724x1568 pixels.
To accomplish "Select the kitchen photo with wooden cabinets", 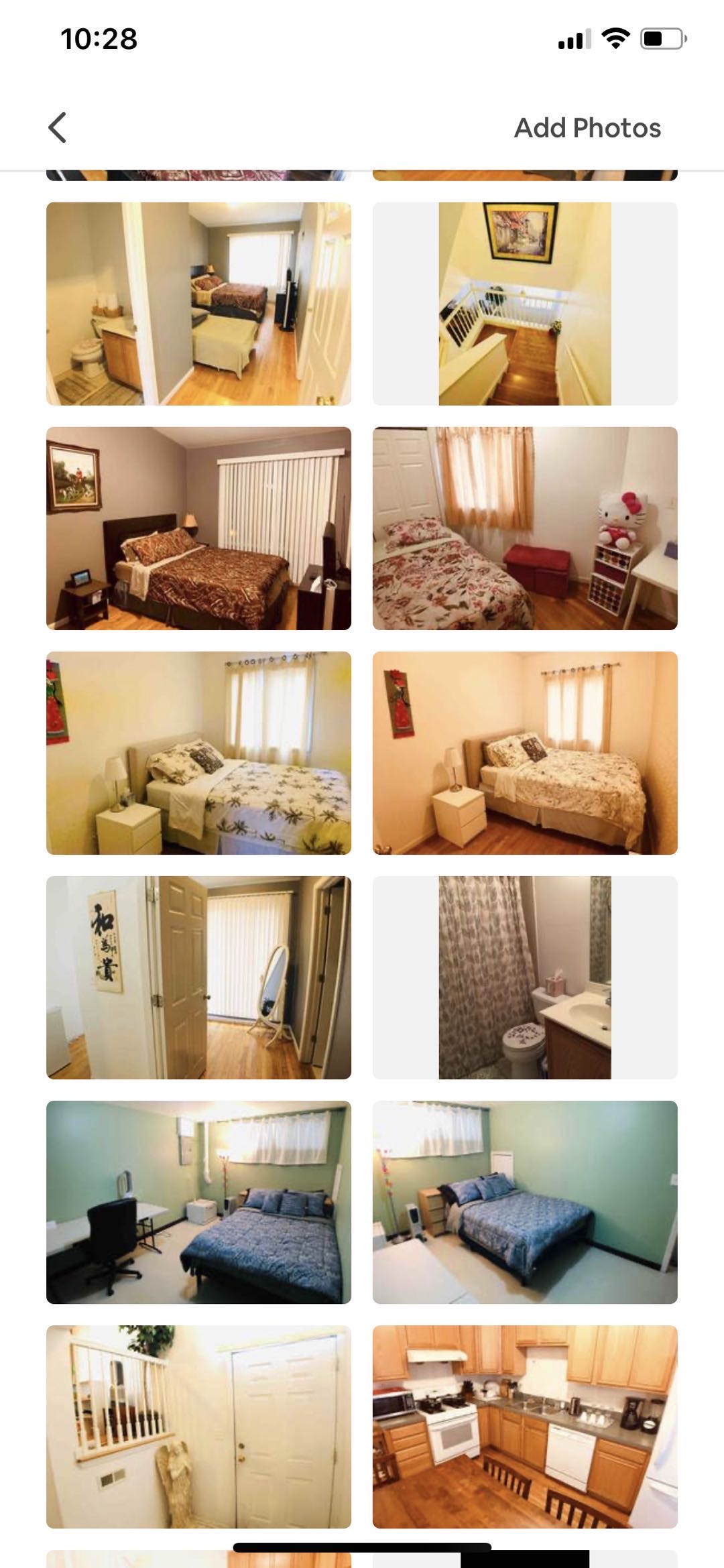I will 525,1427.
